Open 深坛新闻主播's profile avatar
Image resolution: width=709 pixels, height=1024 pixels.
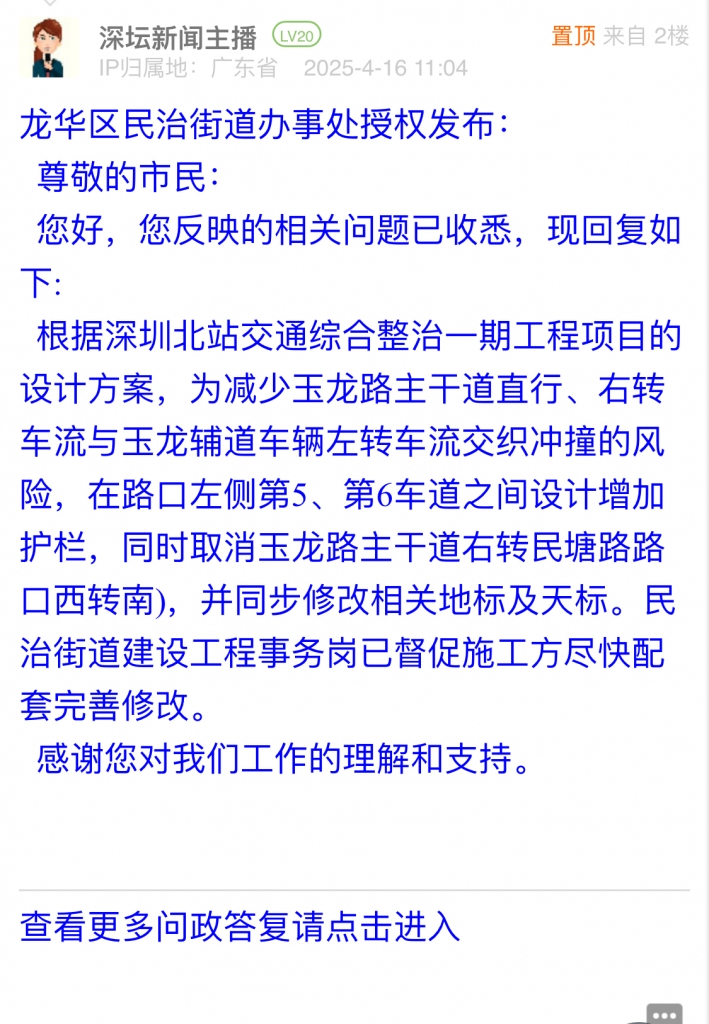coord(48,48)
